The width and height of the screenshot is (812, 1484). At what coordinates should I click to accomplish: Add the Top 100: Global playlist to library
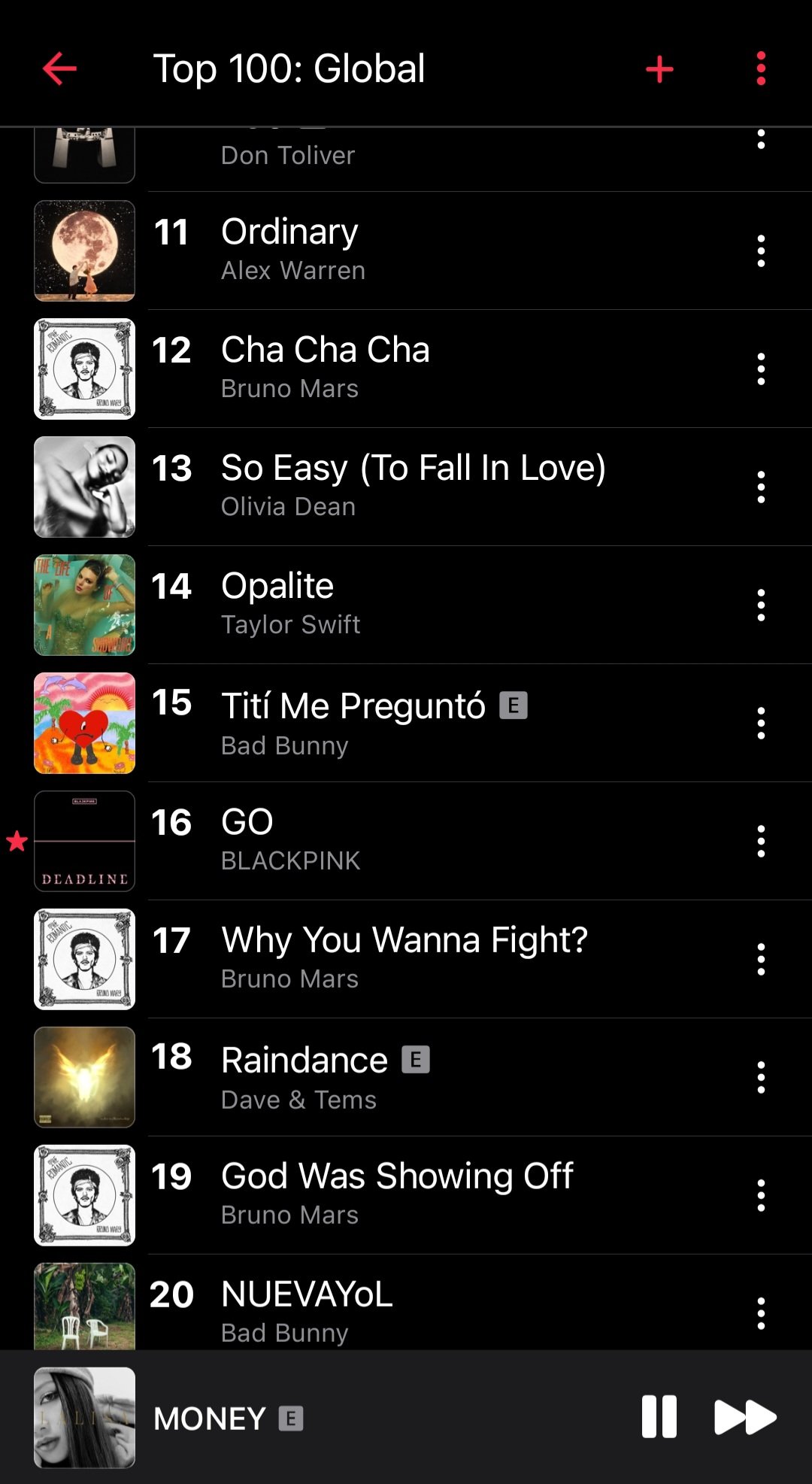(x=659, y=69)
